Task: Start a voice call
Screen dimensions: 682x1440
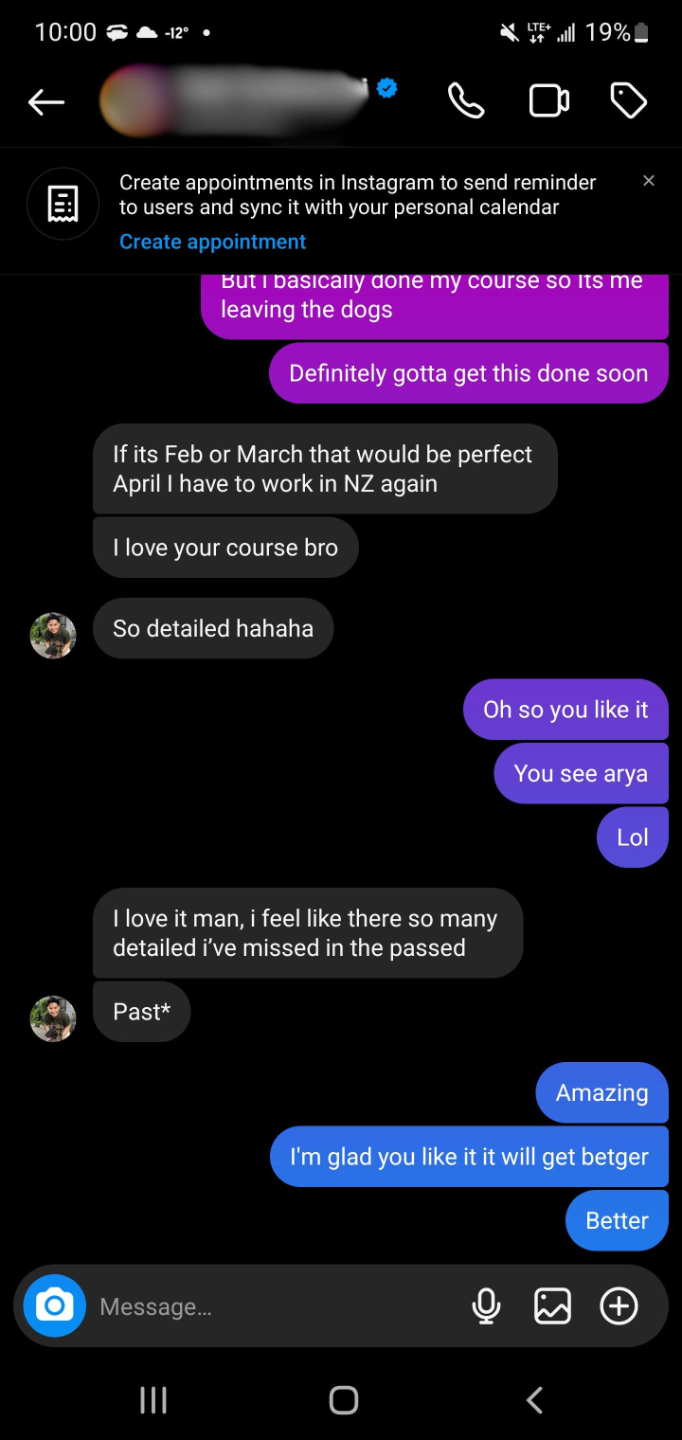Action: 465,101
